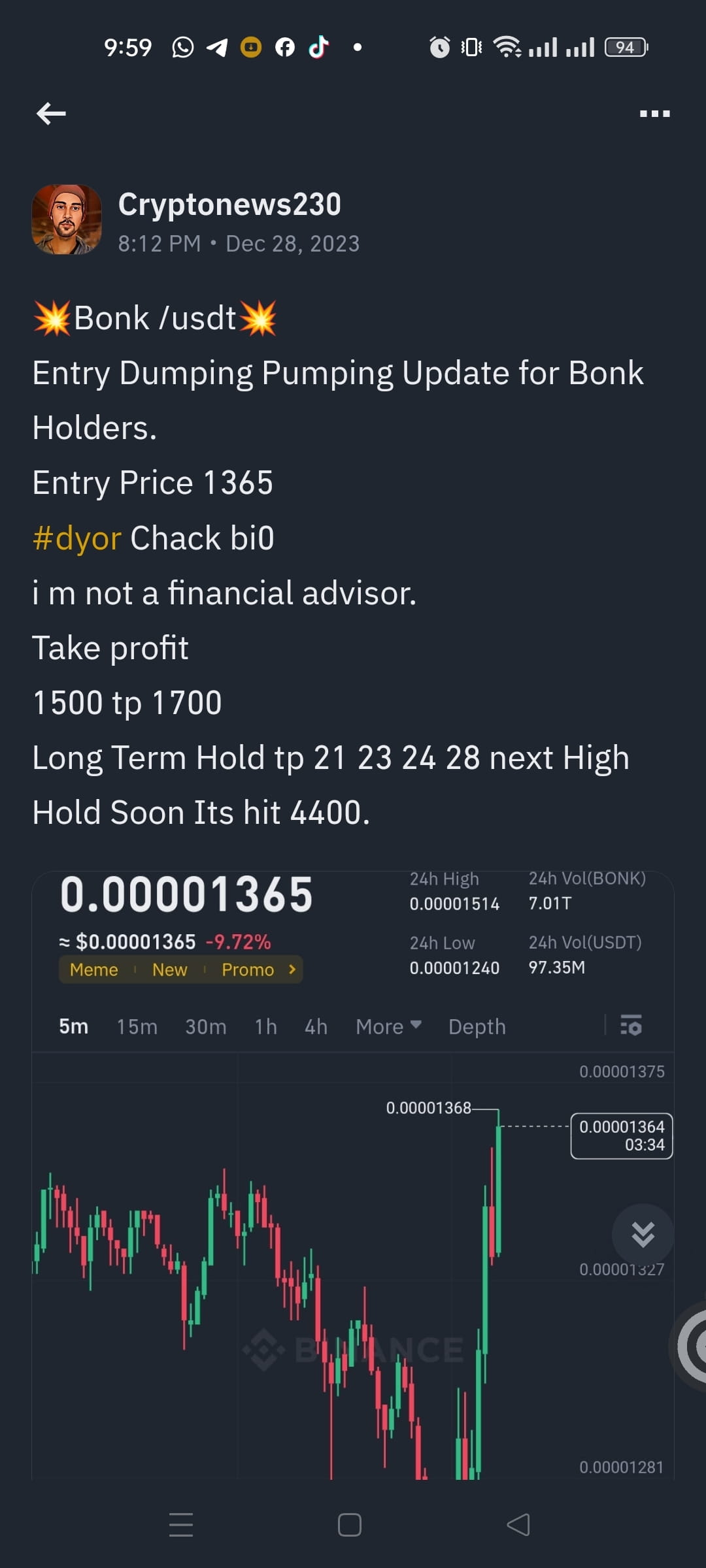Tap the WhatsApp icon in the status bar
The image size is (706, 1568).
[182, 46]
